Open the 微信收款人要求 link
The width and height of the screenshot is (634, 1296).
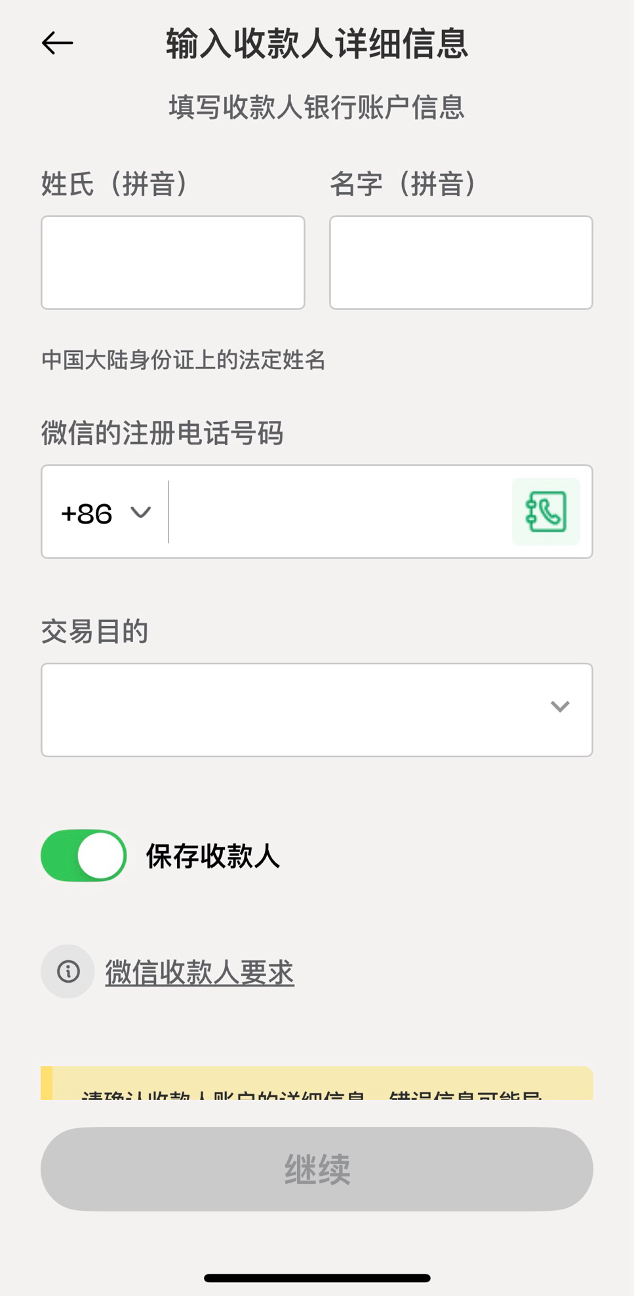(200, 972)
